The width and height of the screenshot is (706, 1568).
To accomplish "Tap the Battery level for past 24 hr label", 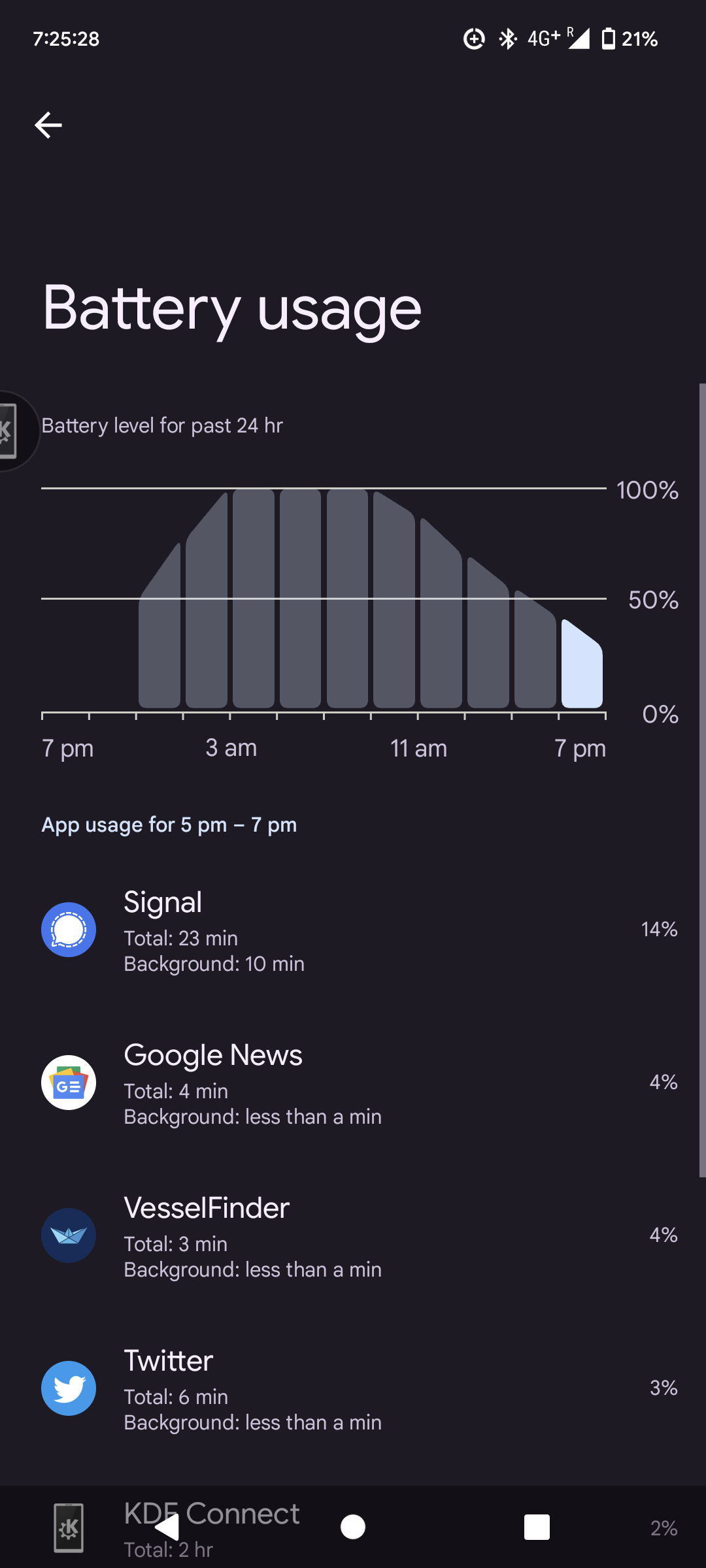I will pos(162,425).
